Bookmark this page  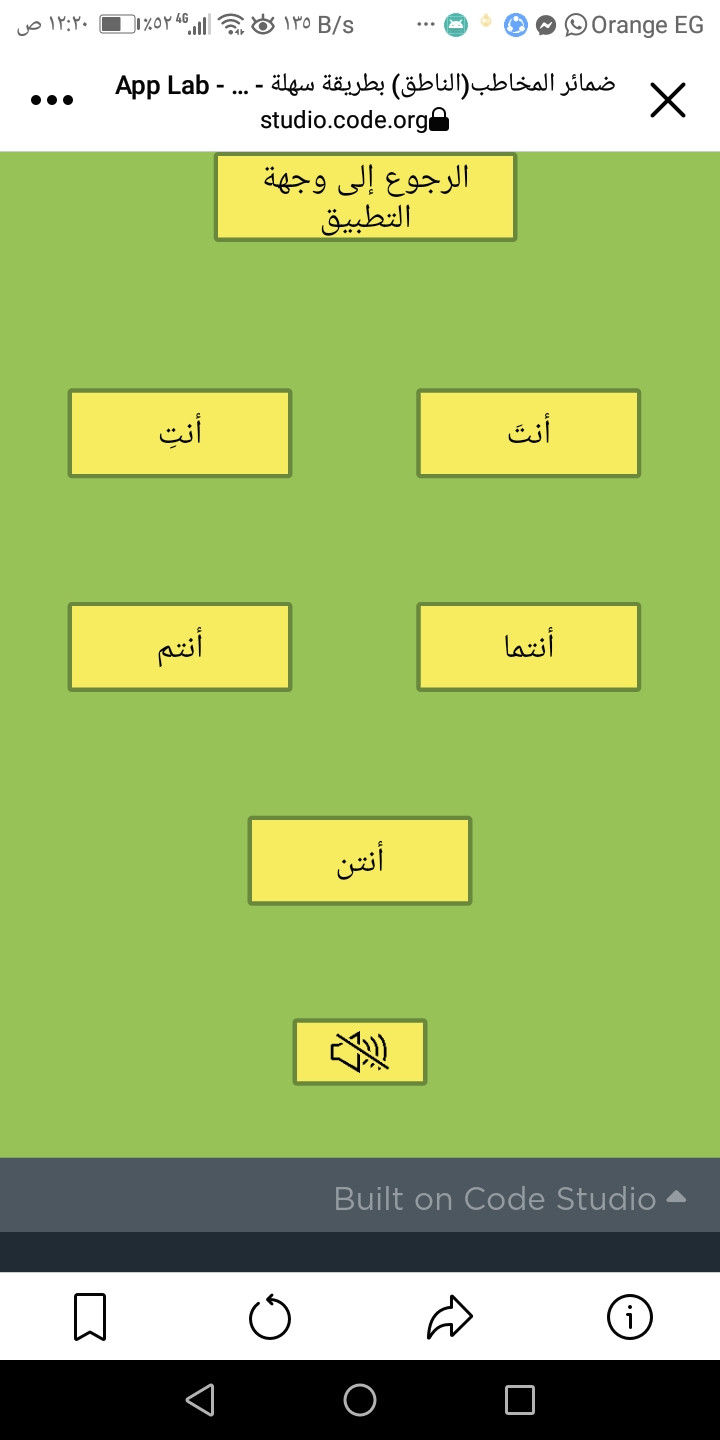(90, 1317)
